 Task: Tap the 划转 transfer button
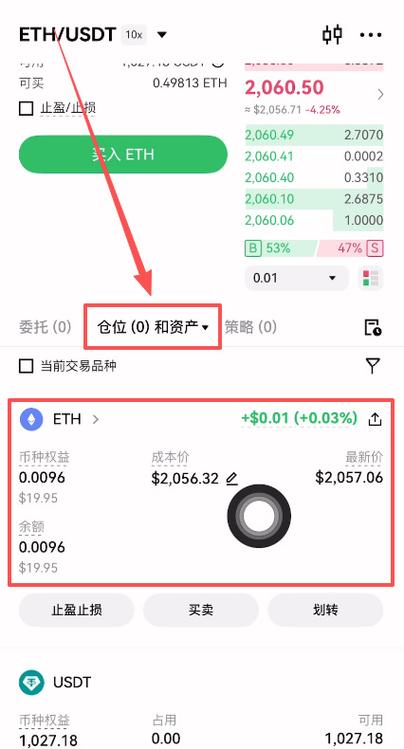coord(325,610)
